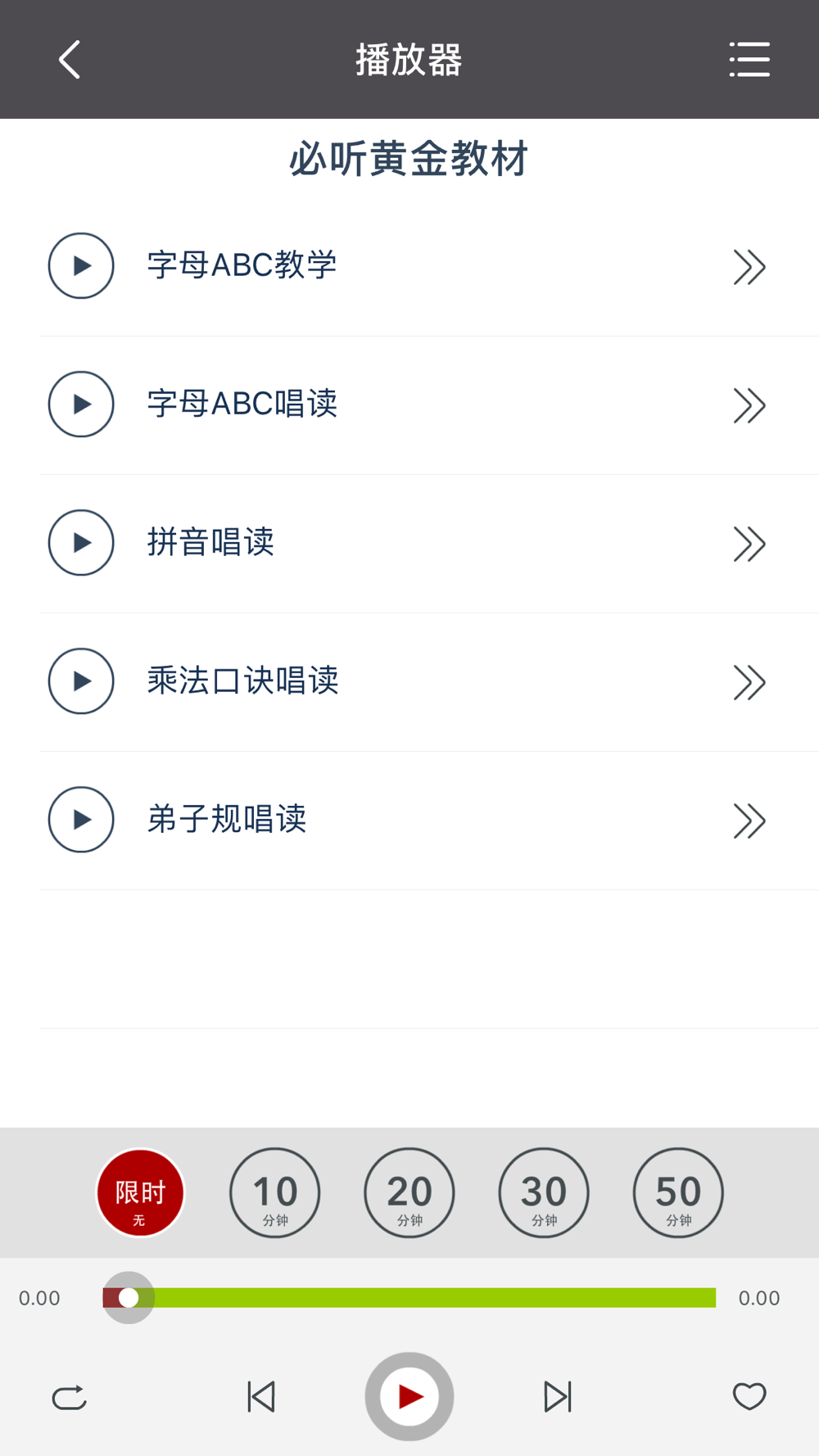Set the 30 分钟 timer
819x1456 pixels.
(x=543, y=1192)
